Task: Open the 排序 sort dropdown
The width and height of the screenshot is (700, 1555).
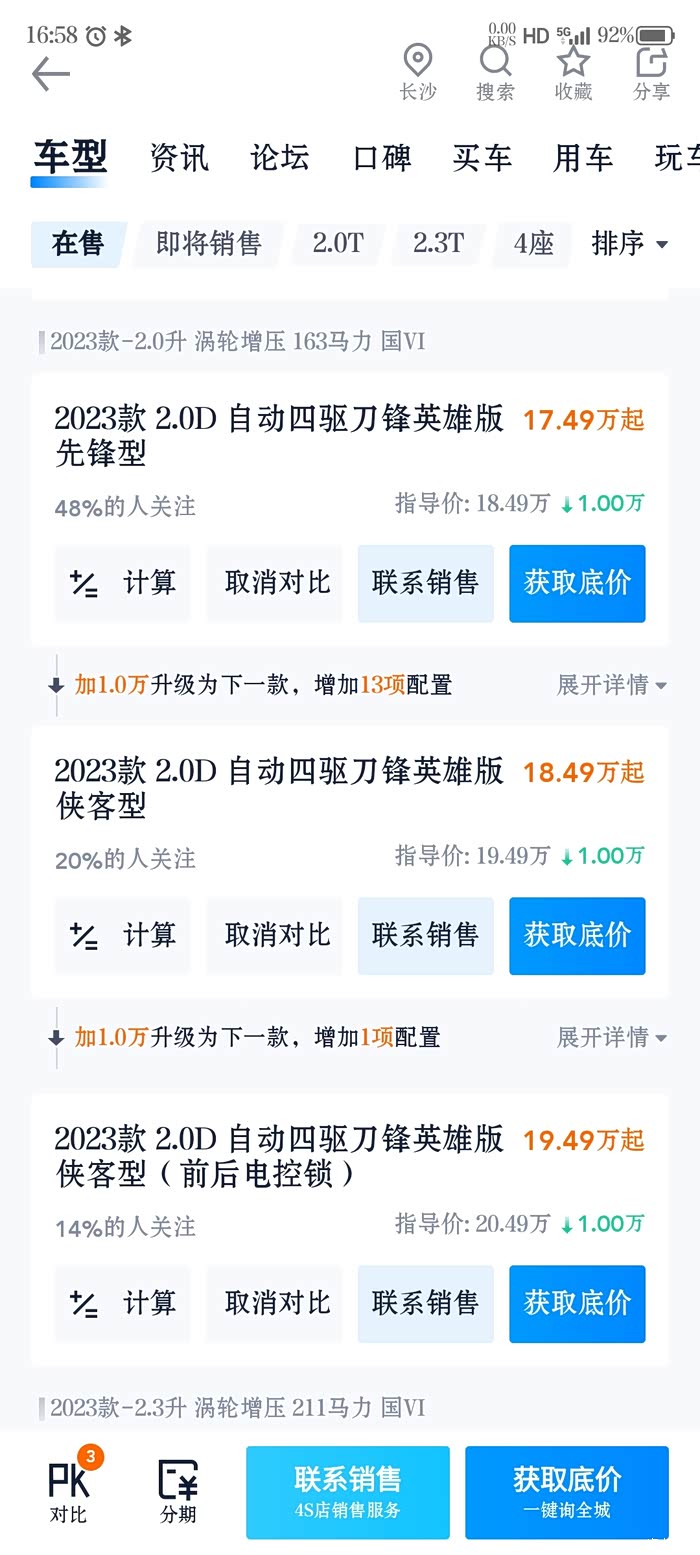Action: coord(629,244)
